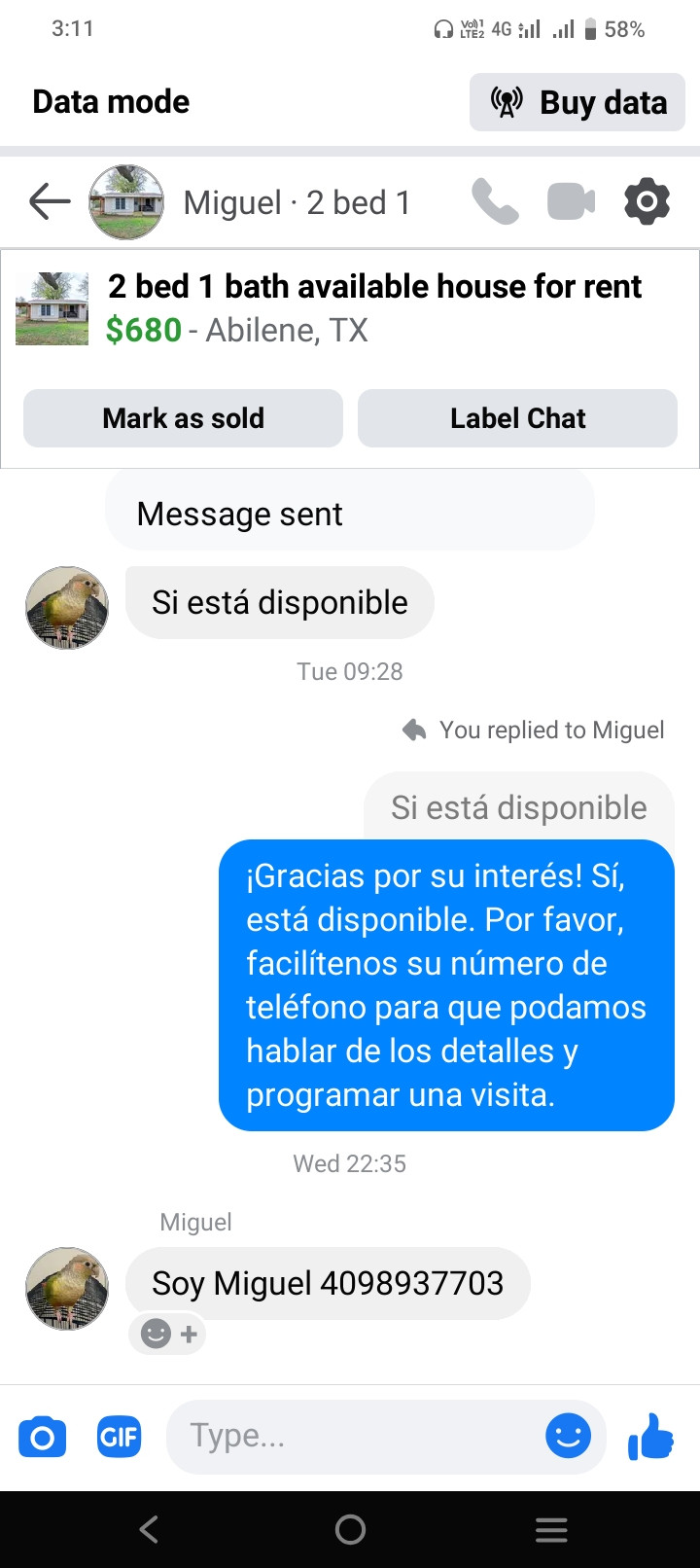Label this chat
The width and height of the screenshot is (700, 1568).
click(x=517, y=418)
